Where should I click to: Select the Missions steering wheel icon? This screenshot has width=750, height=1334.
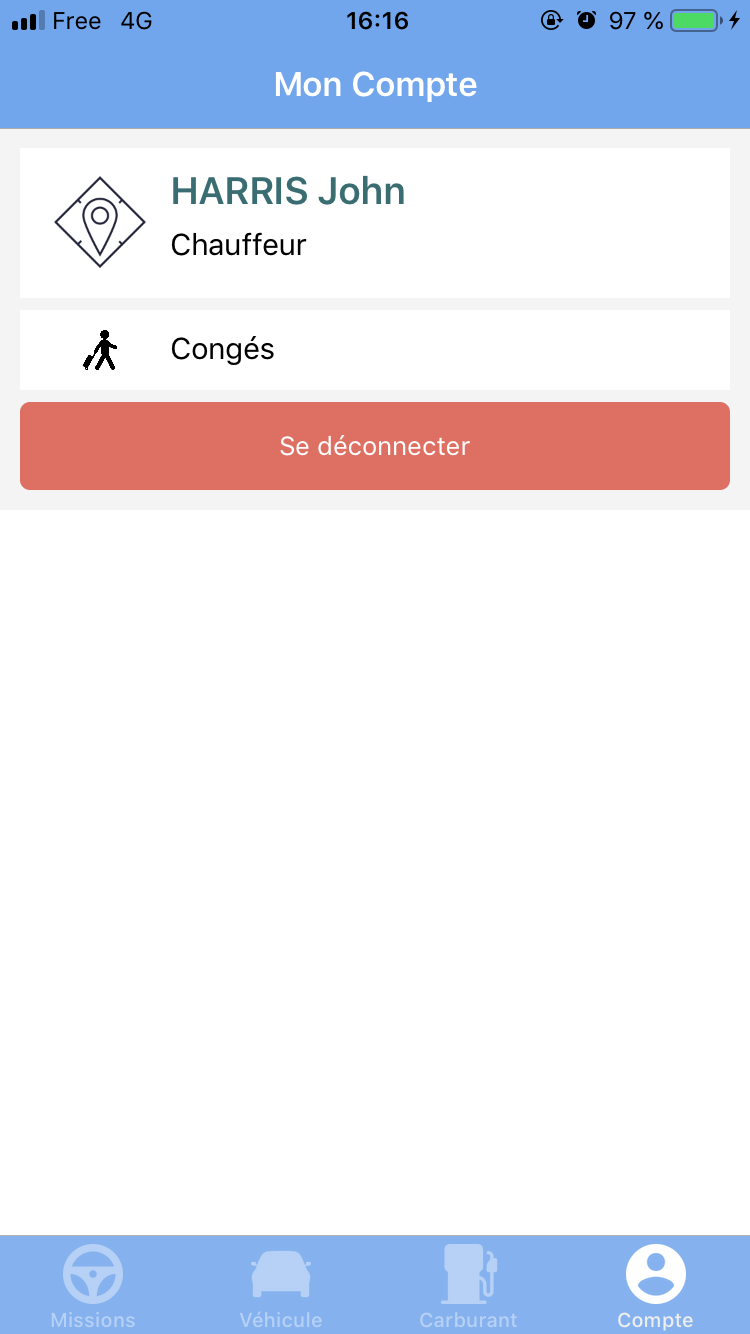(x=92, y=1272)
